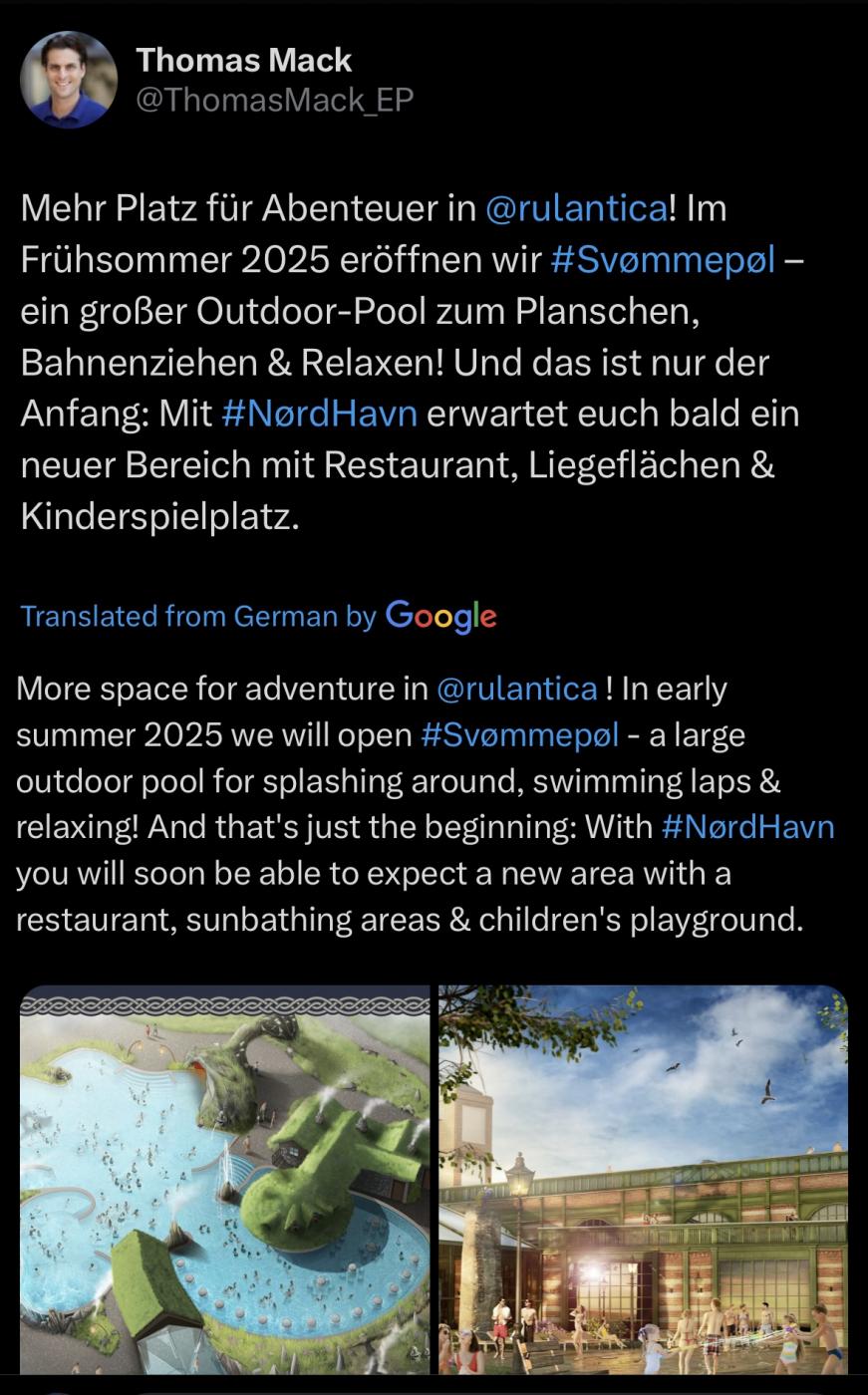Open the #NørdHavn hashtag in German text
Image resolution: width=868 pixels, height=1395 pixels.
click(319, 413)
